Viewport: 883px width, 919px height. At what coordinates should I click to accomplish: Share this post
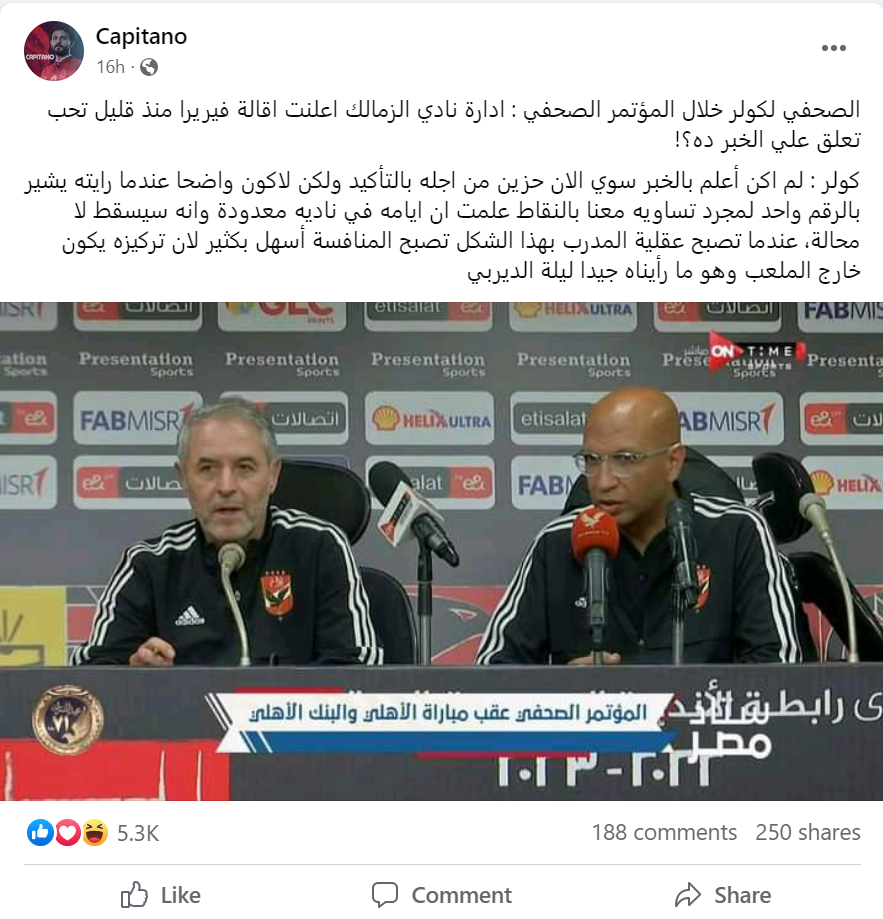tap(722, 894)
